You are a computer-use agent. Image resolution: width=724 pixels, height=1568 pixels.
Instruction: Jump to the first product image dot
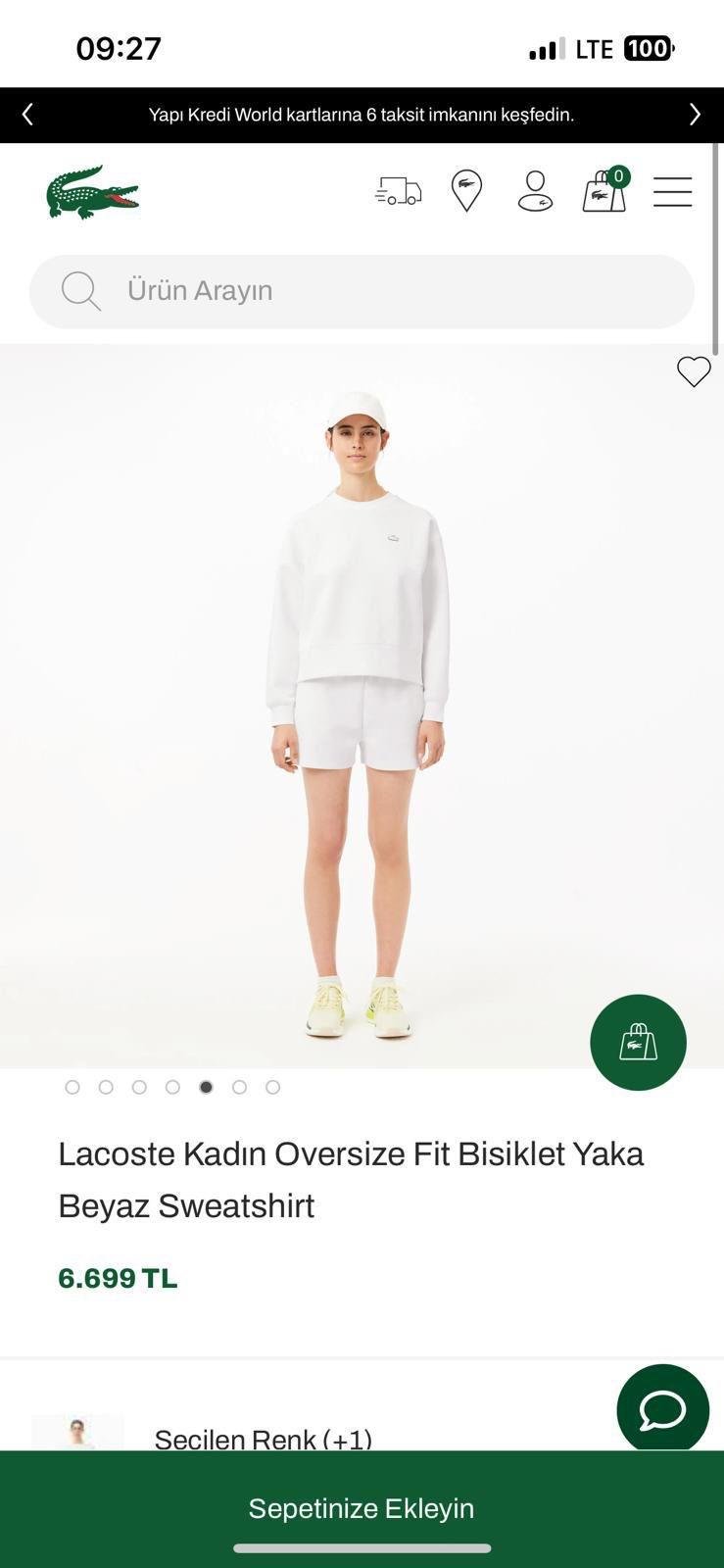click(x=72, y=1087)
